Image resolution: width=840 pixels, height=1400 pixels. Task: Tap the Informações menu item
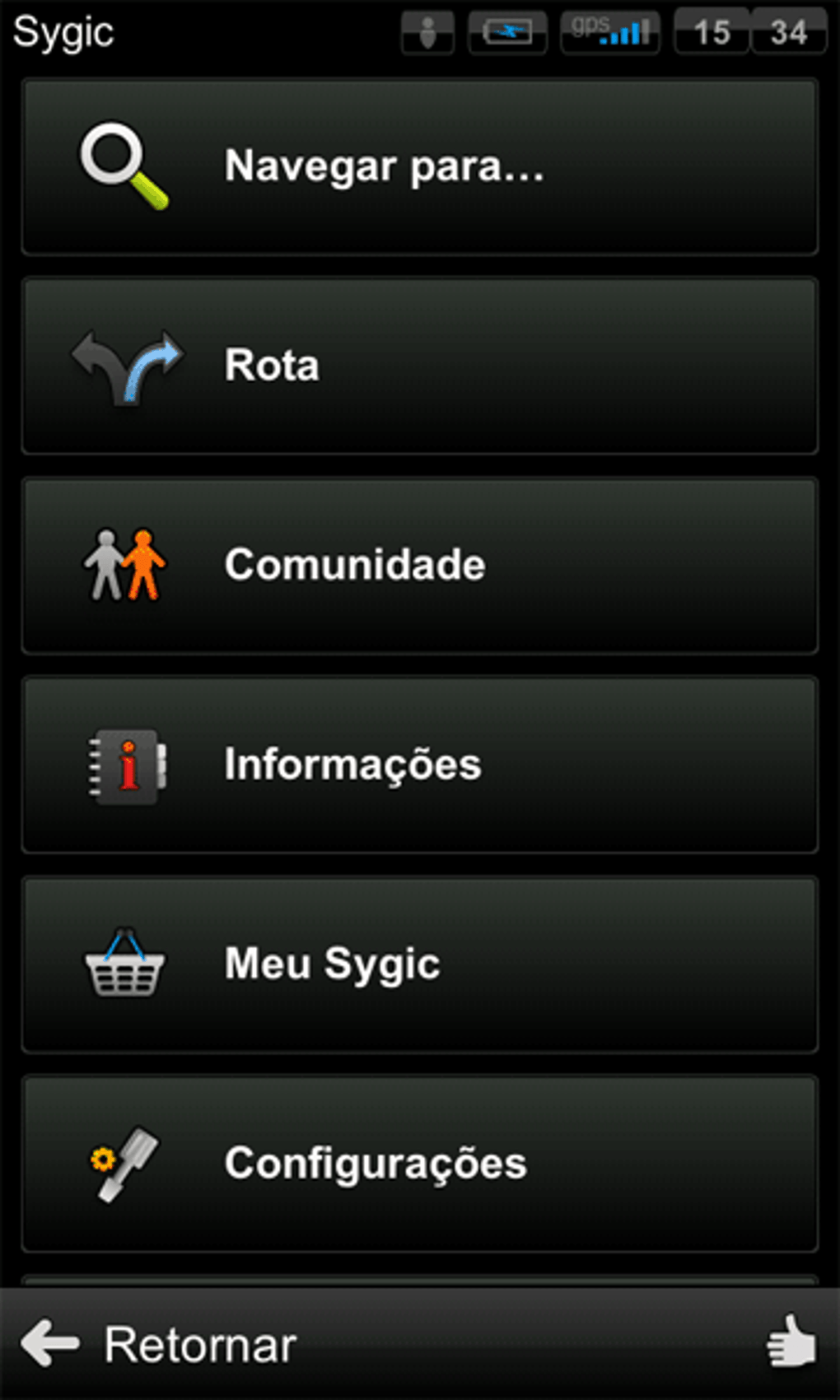pyautogui.click(x=420, y=765)
